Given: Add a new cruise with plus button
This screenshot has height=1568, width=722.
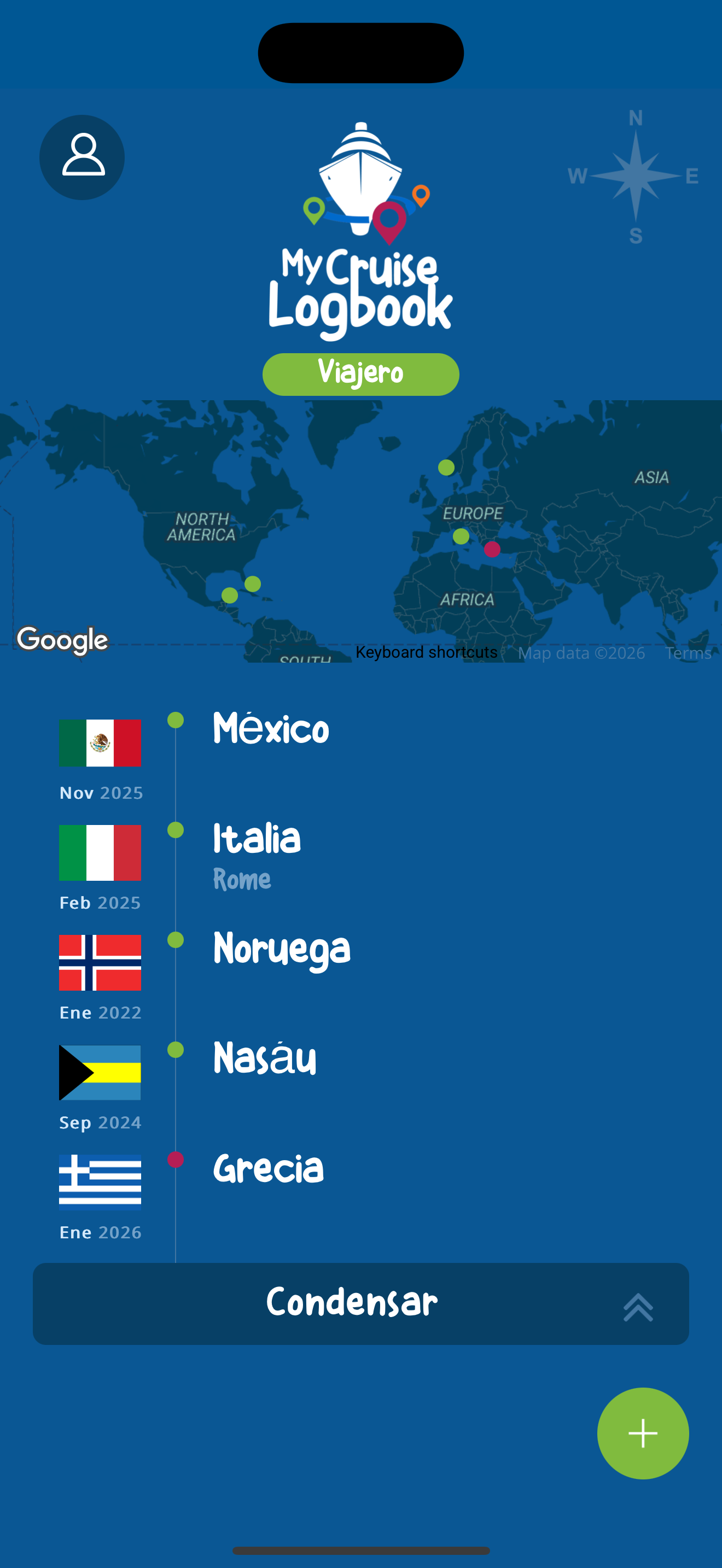Looking at the screenshot, I should tap(643, 1434).
